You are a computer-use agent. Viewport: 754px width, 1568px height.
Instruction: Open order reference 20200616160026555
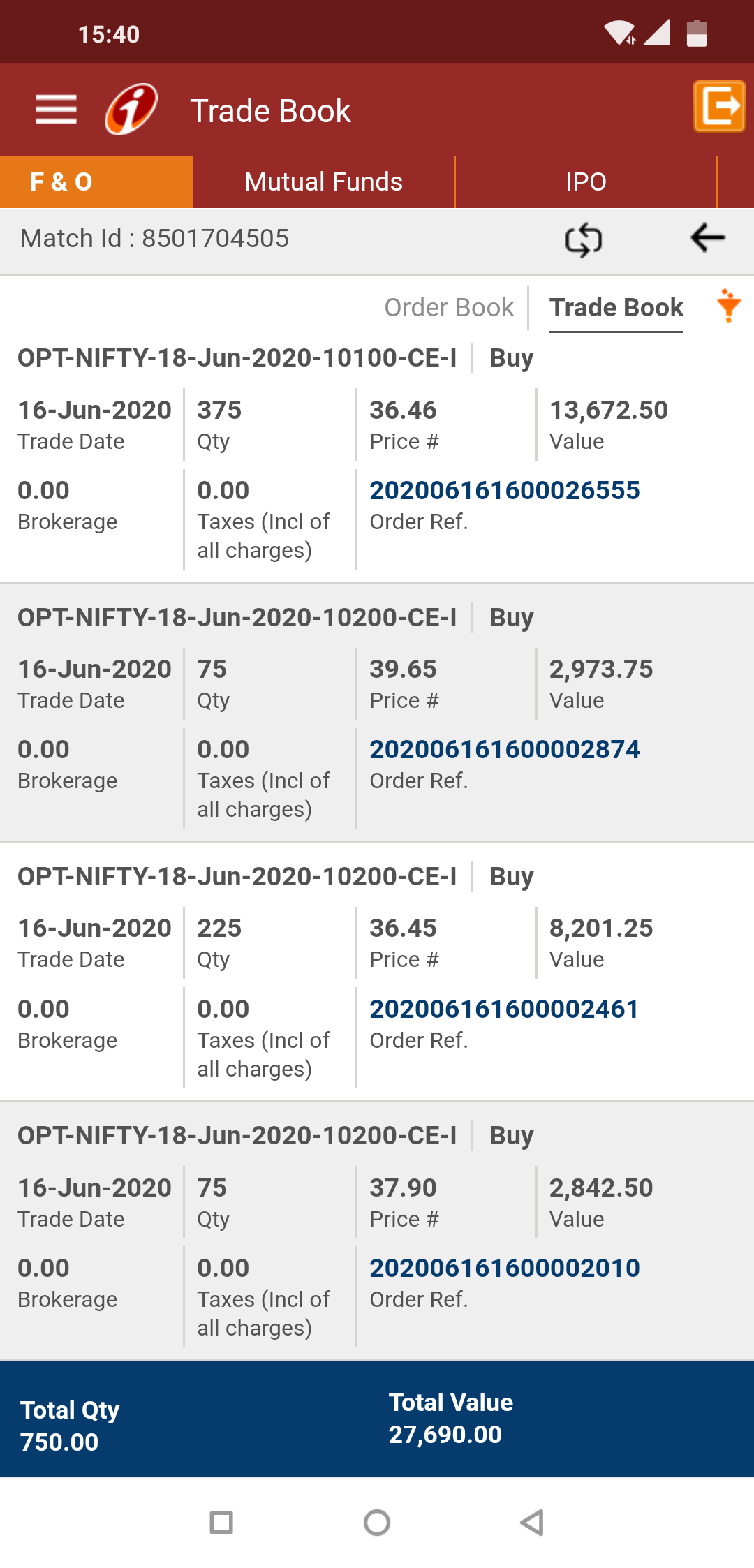click(504, 491)
